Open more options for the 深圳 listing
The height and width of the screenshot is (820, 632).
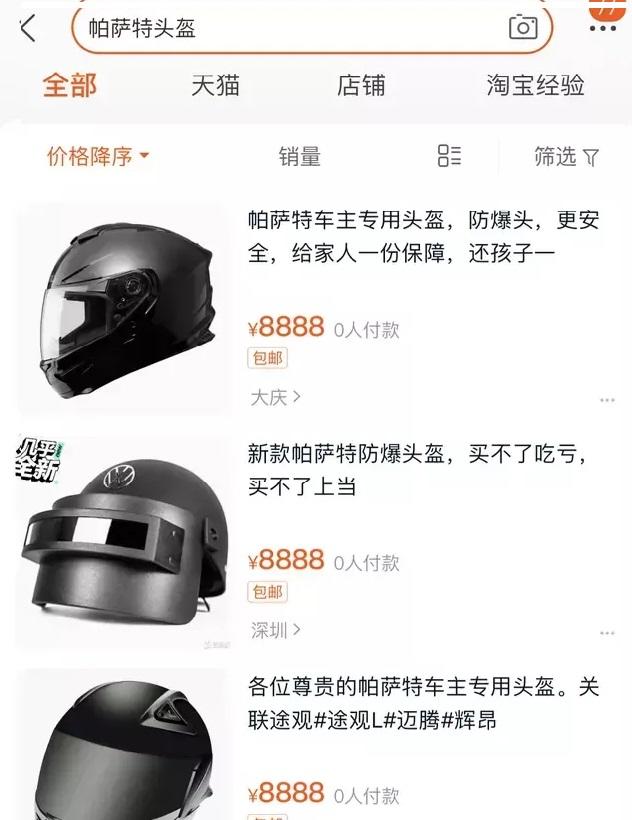607,633
